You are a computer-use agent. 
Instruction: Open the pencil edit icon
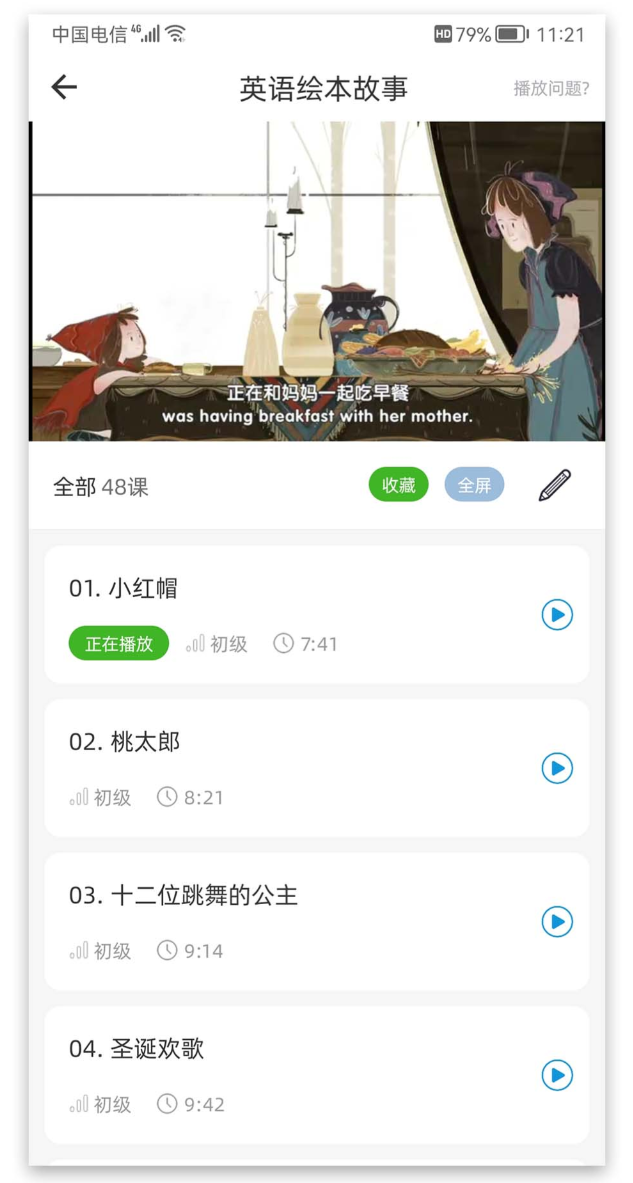click(555, 485)
